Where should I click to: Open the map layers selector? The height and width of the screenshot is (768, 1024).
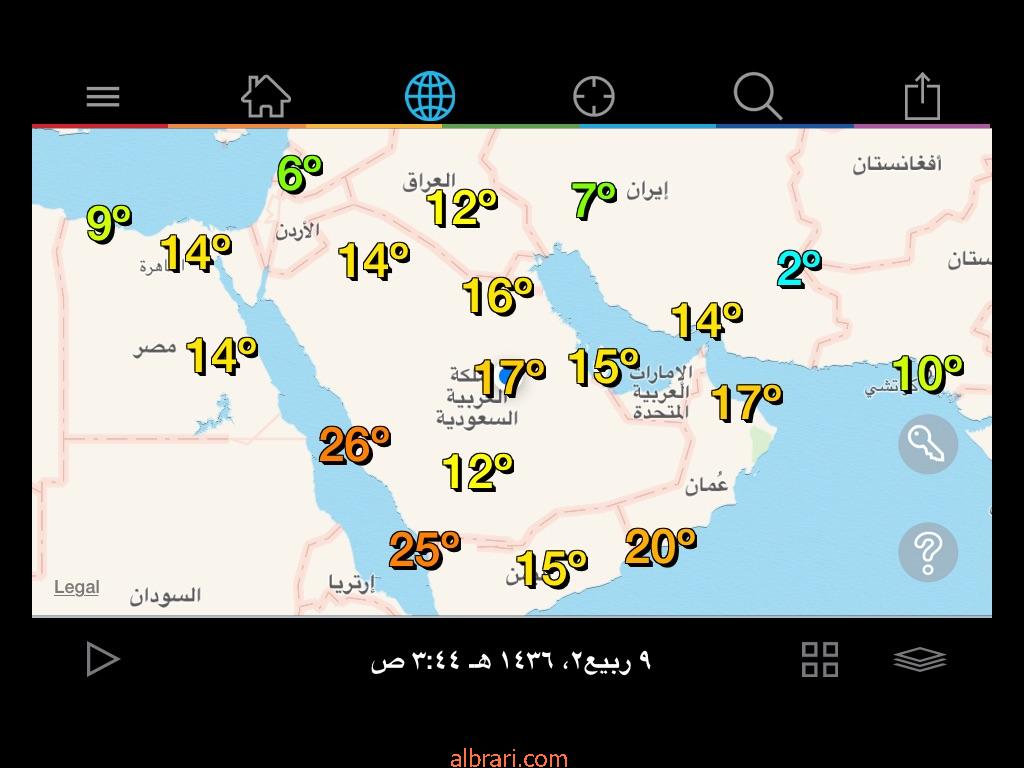[919, 659]
